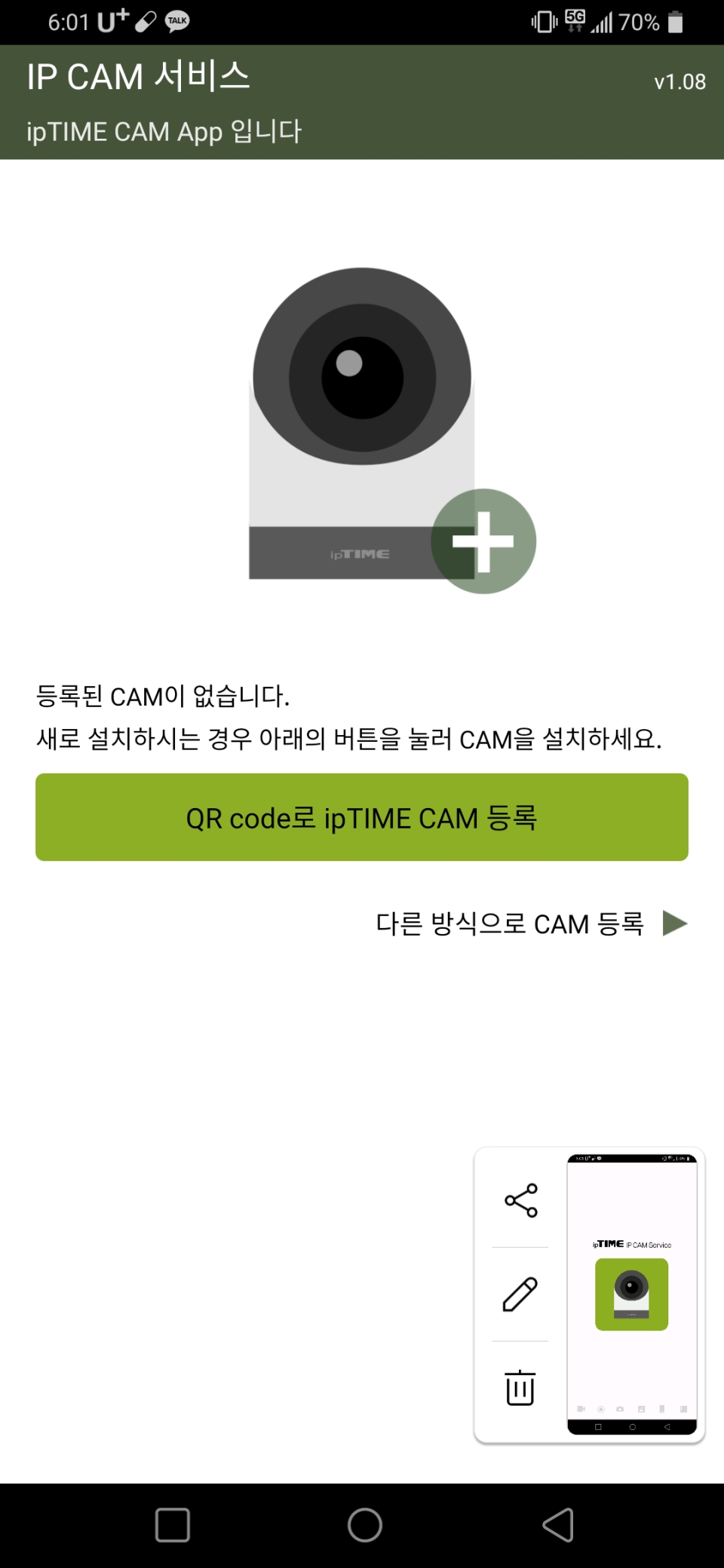This screenshot has width=724, height=1568.
Task: Tap the QR code로 ipTIME CAM 등록 button
Action: click(362, 817)
